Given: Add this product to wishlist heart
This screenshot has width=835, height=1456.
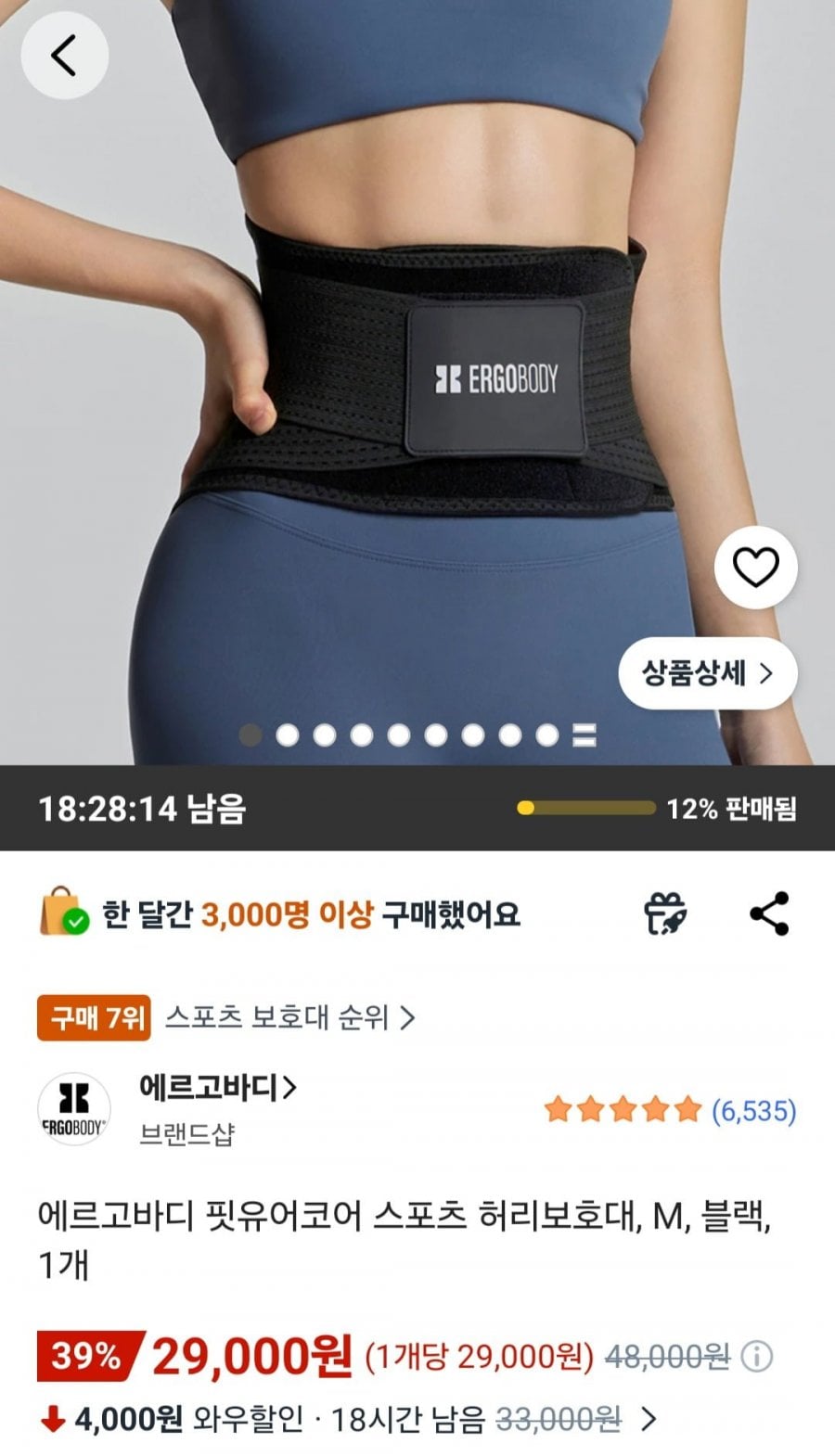Looking at the screenshot, I should (755, 568).
